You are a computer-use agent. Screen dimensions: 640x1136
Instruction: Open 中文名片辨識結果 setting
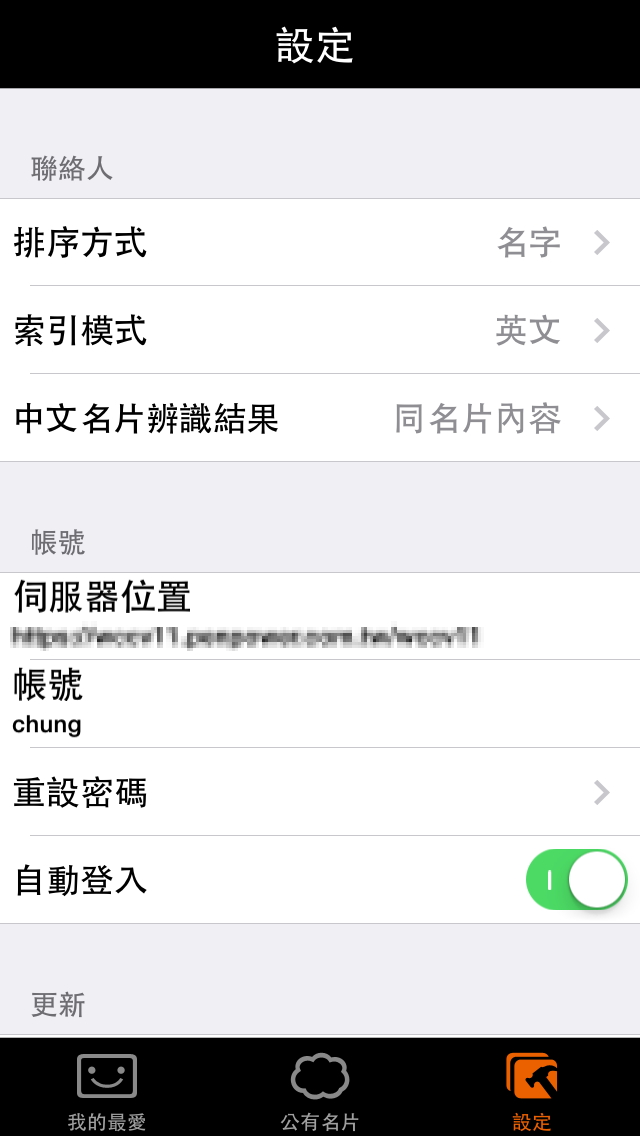[x=320, y=418]
